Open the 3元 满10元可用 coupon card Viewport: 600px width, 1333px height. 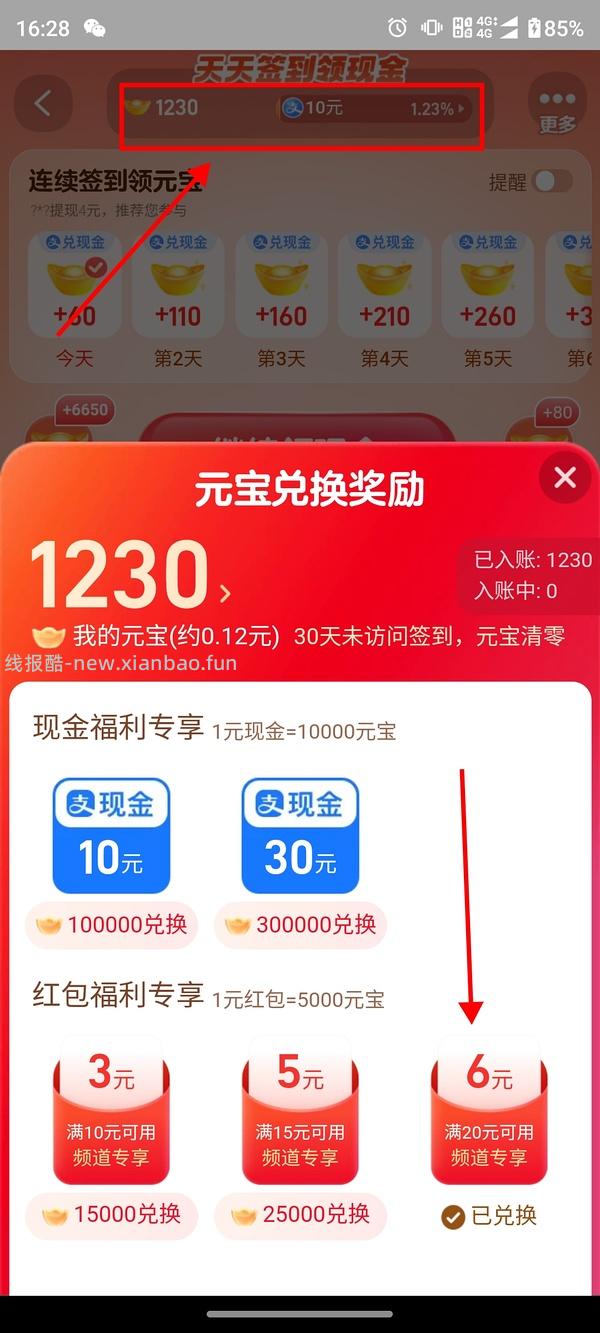click(x=111, y=1112)
